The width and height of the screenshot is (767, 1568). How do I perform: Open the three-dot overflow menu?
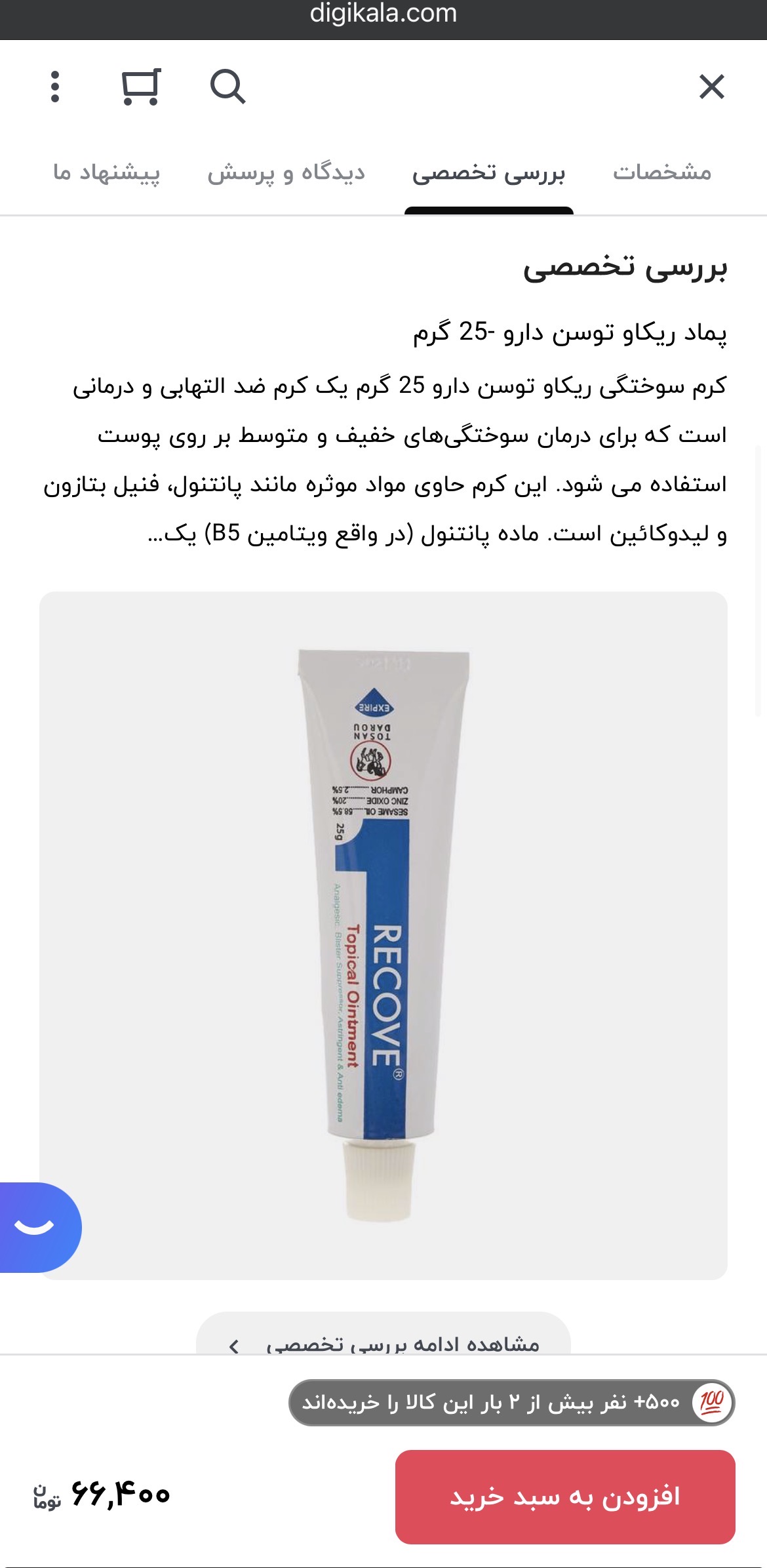(55, 87)
